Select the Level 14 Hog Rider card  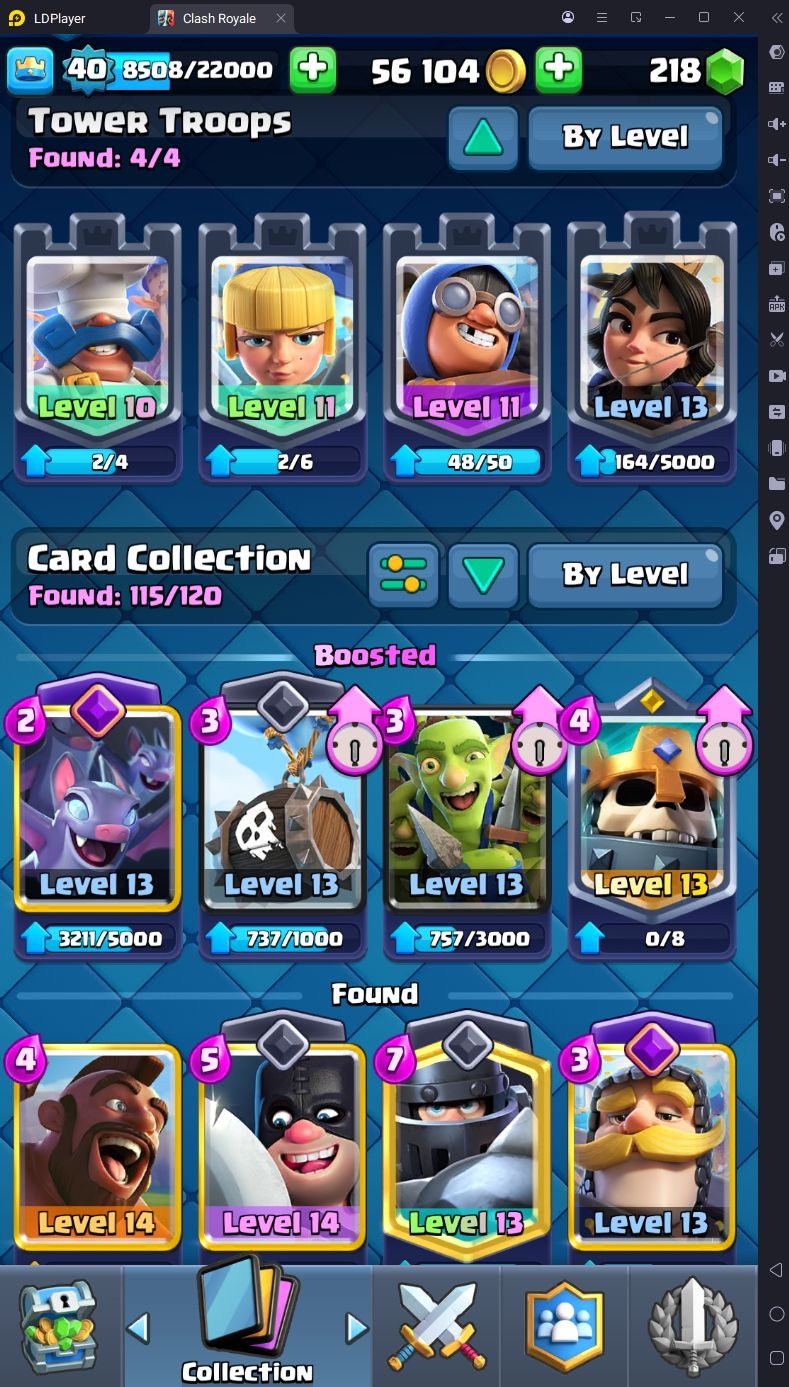point(96,1148)
